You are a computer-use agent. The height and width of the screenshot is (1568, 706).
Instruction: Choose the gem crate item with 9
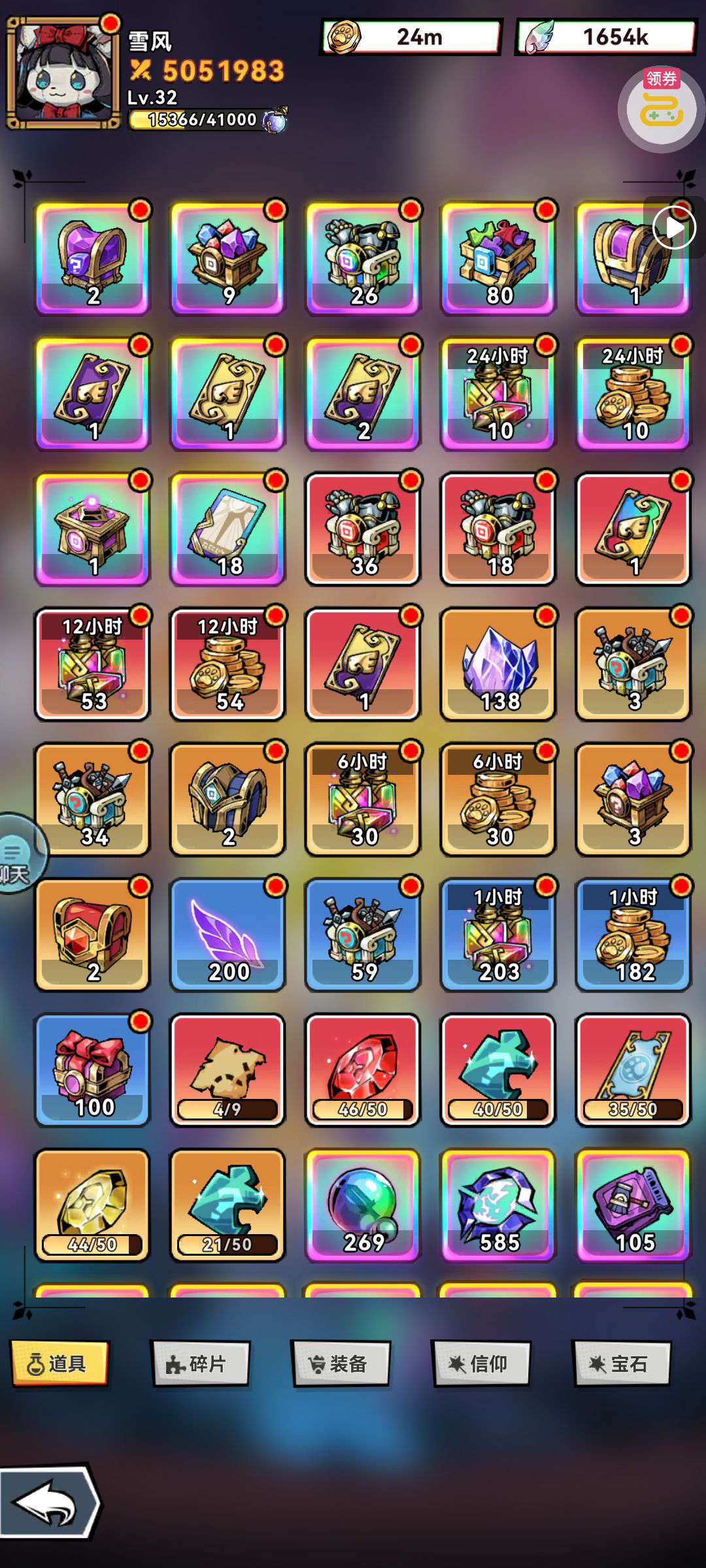tap(227, 259)
